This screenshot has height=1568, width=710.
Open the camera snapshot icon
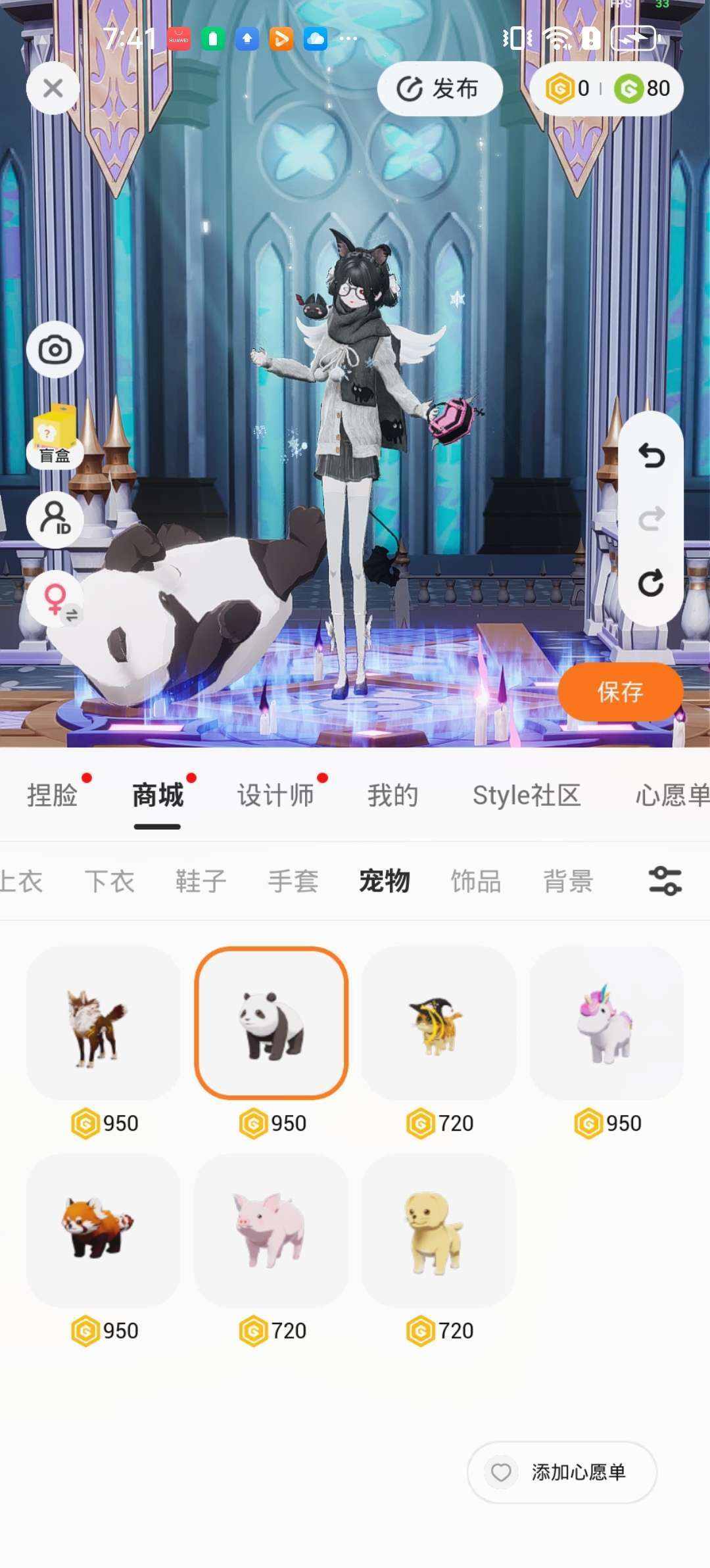tap(55, 350)
